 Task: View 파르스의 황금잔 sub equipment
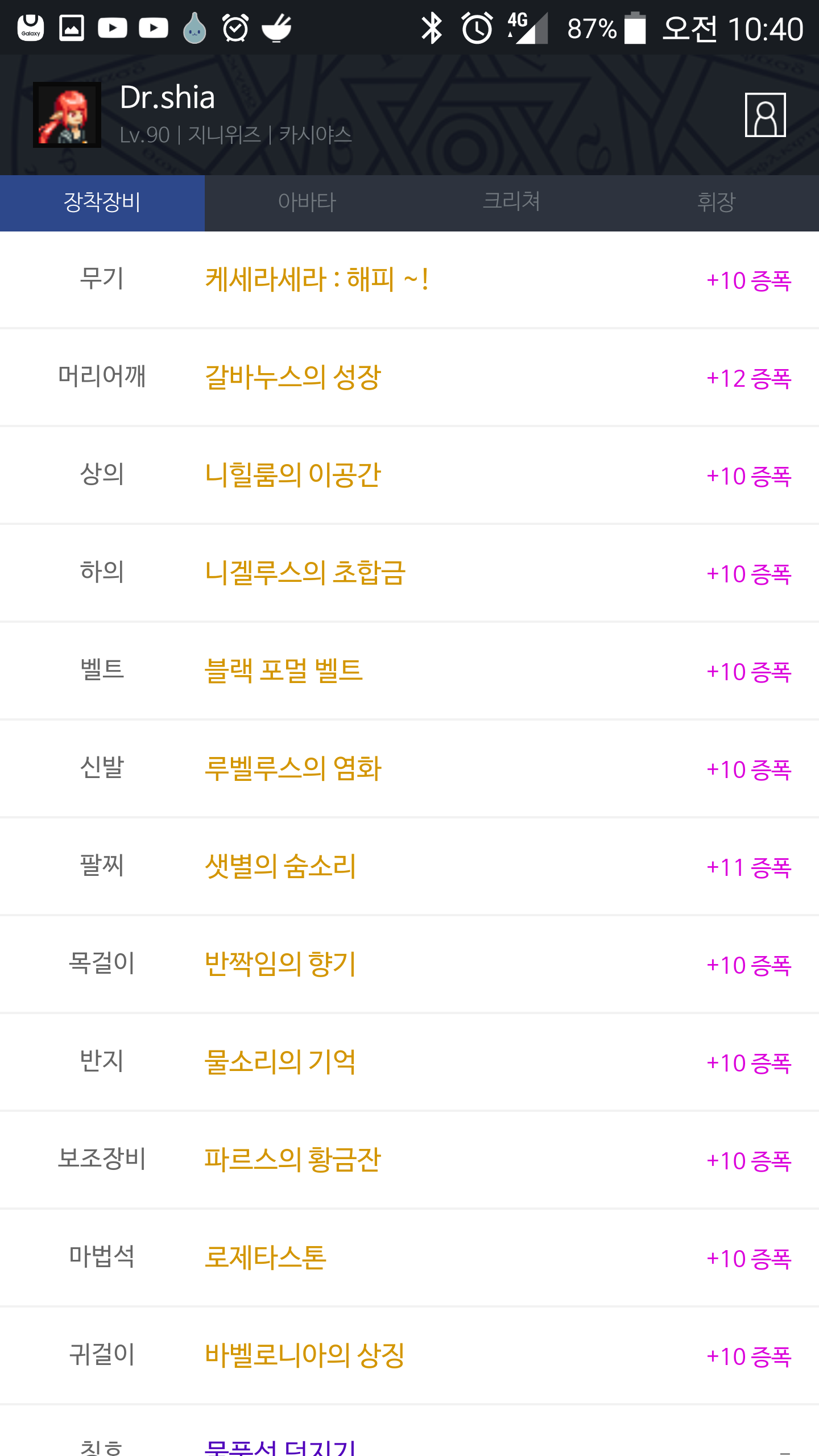tap(292, 1160)
